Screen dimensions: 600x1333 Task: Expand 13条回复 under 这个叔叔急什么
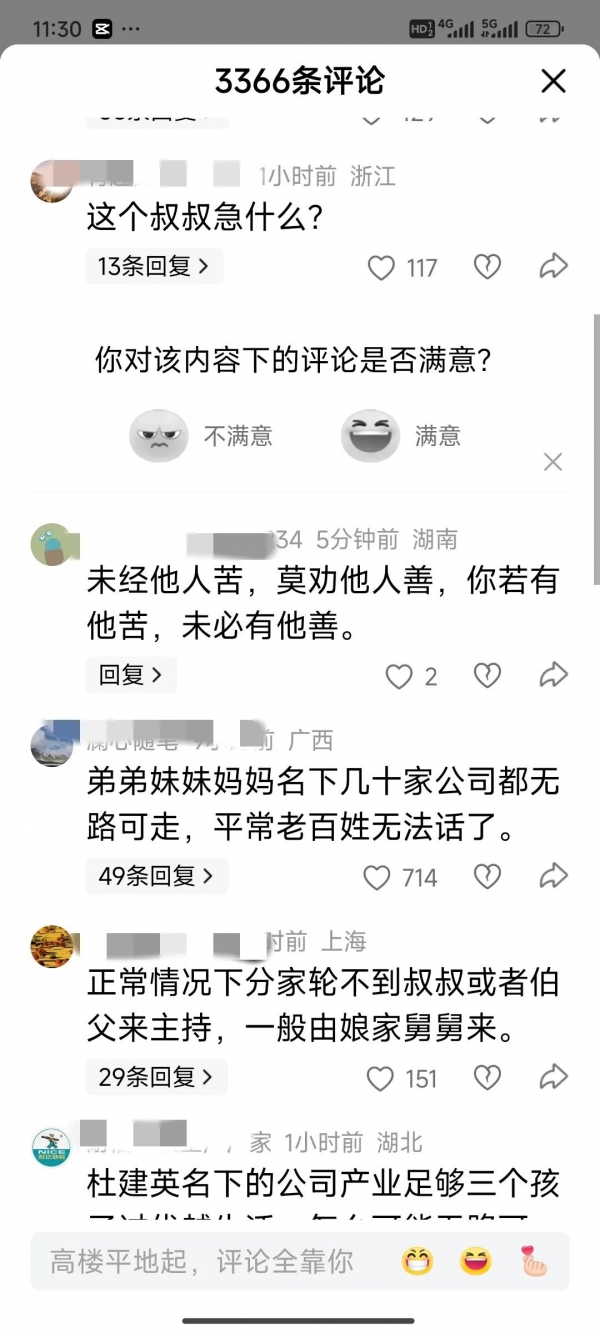pos(153,266)
